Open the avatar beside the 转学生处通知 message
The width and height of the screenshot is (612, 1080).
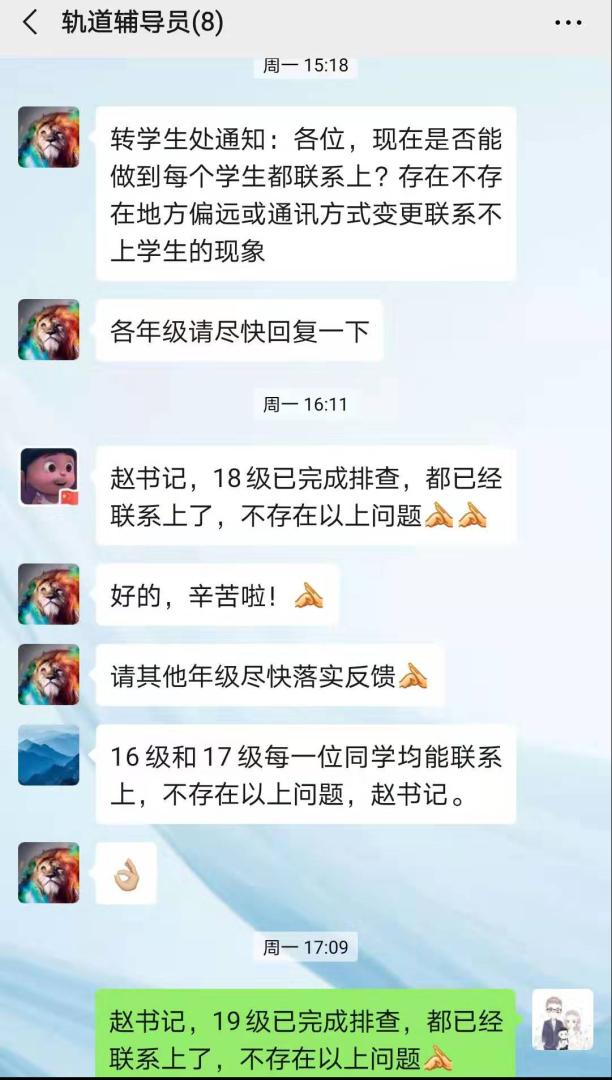[48, 137]
